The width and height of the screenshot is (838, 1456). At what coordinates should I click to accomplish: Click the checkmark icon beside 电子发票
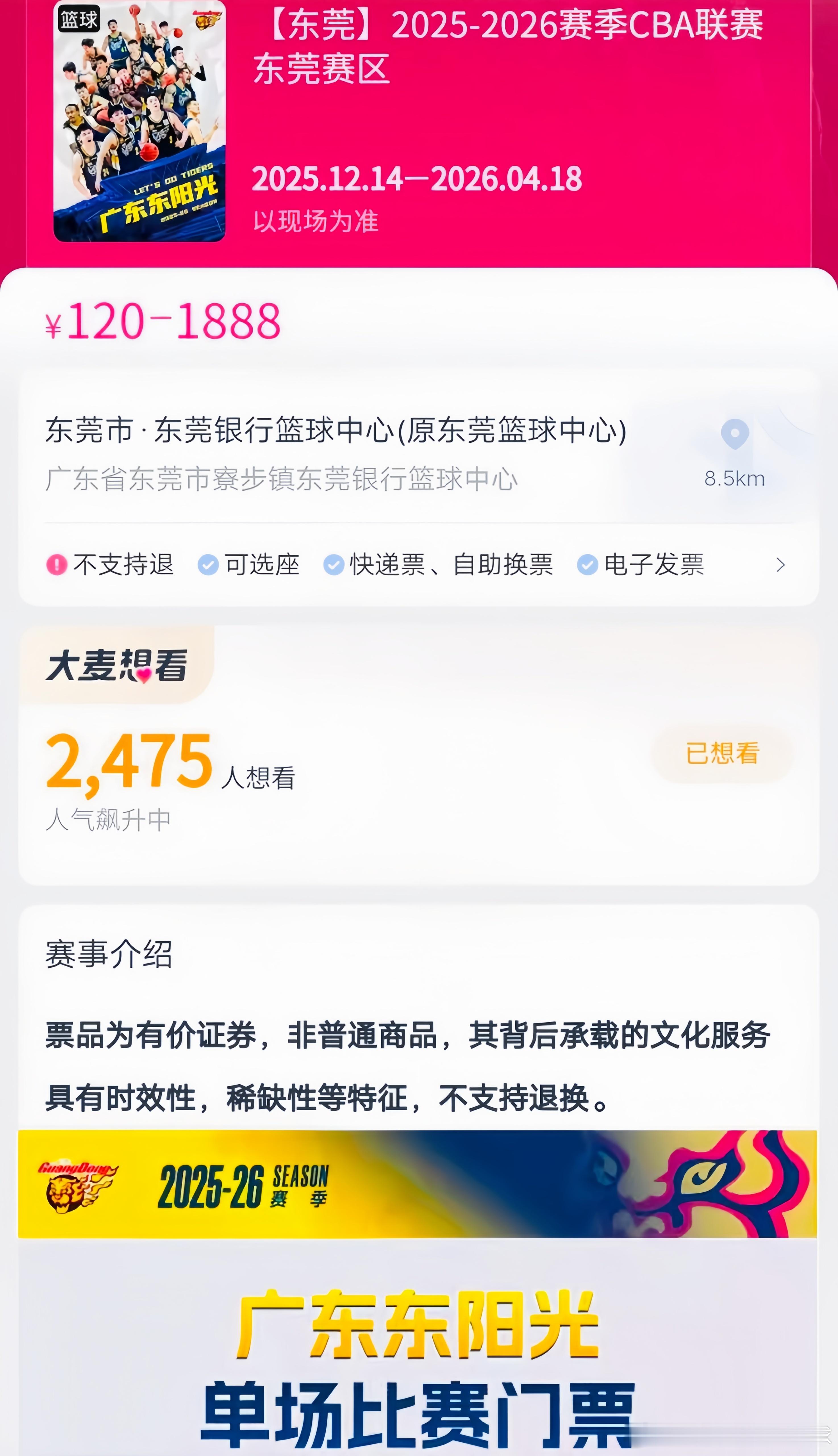tap(588, 566)
